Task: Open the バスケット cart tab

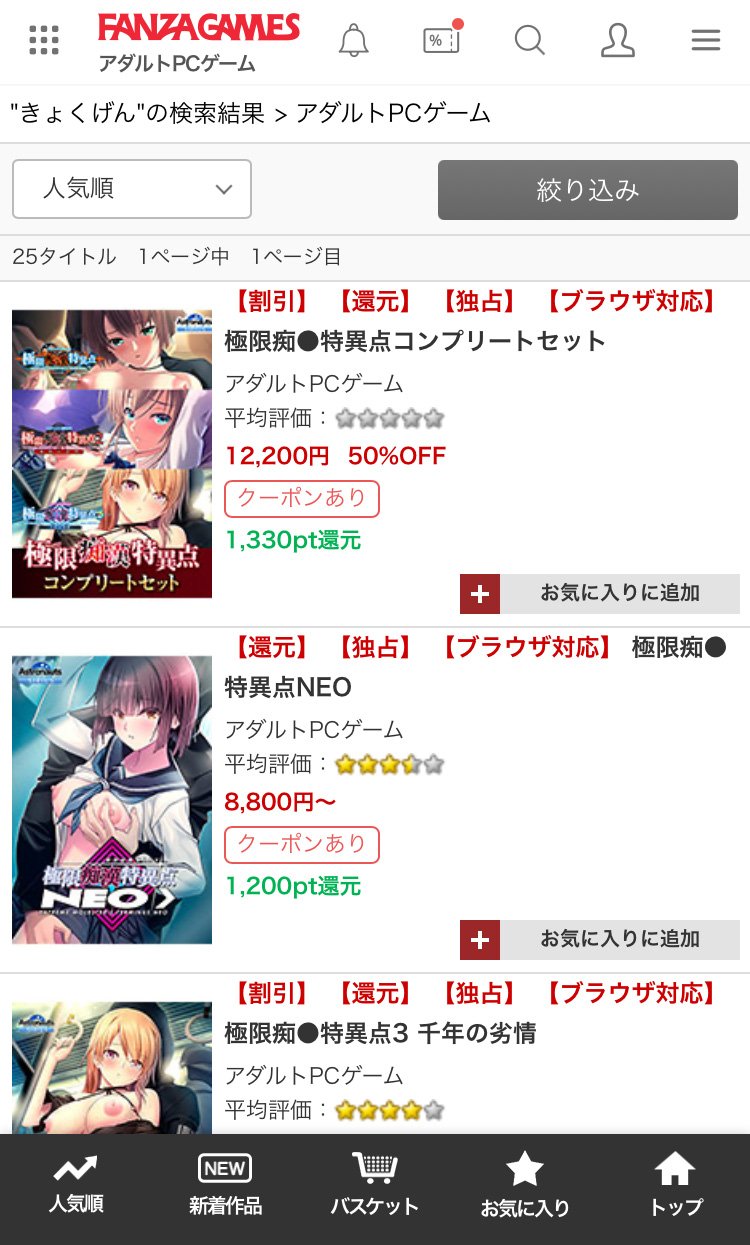Action: tap(374, 1186)
